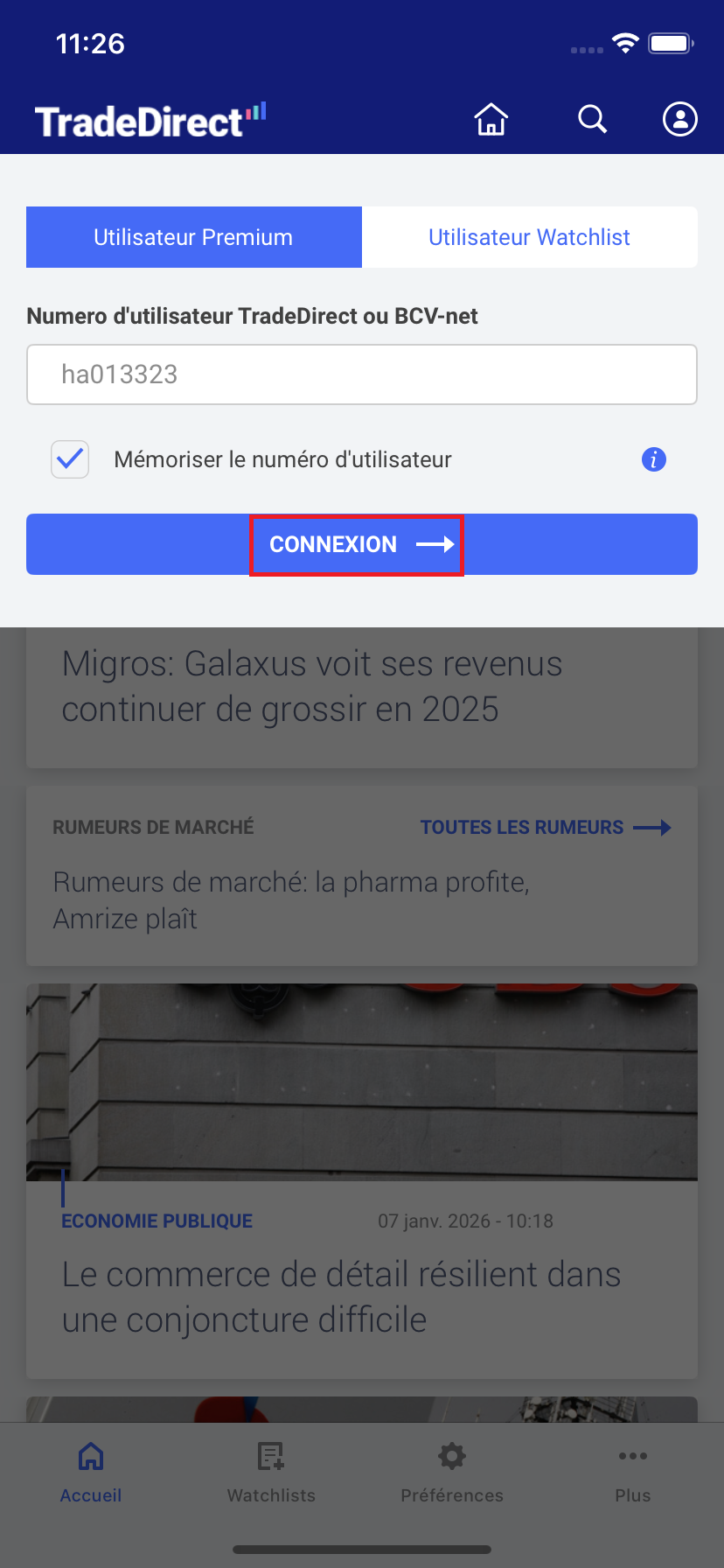Read the Rumeurs de marché pharma article
724x1568 pixels.
pyautogui.click(x=291, y=899)
